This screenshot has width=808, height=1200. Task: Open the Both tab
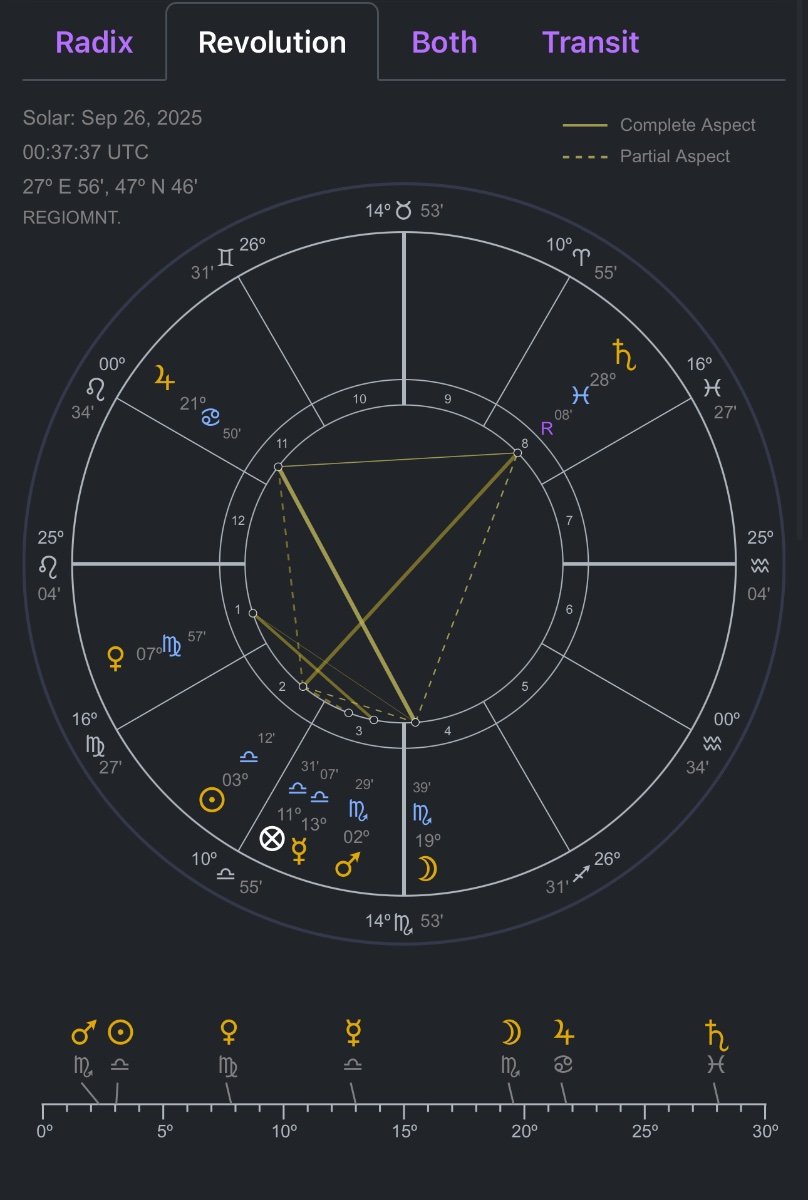coord(444,43)
